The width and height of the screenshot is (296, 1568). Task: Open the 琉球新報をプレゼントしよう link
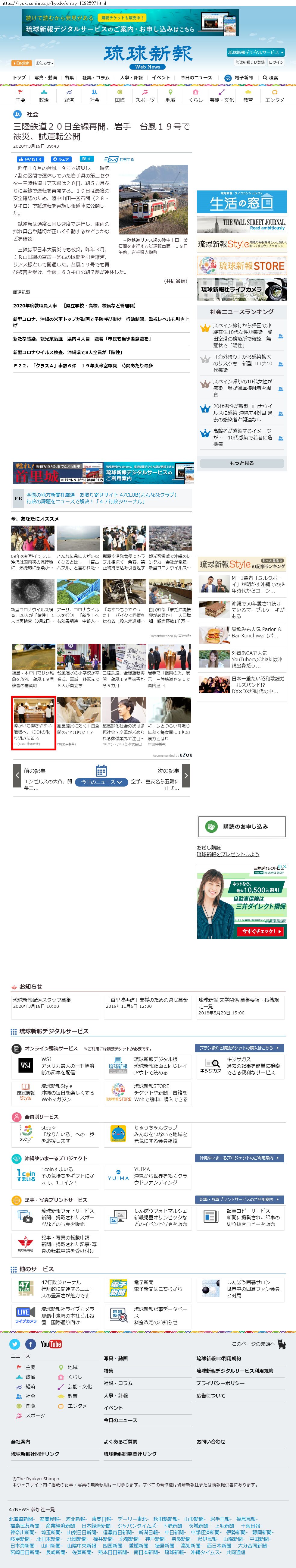227,854
